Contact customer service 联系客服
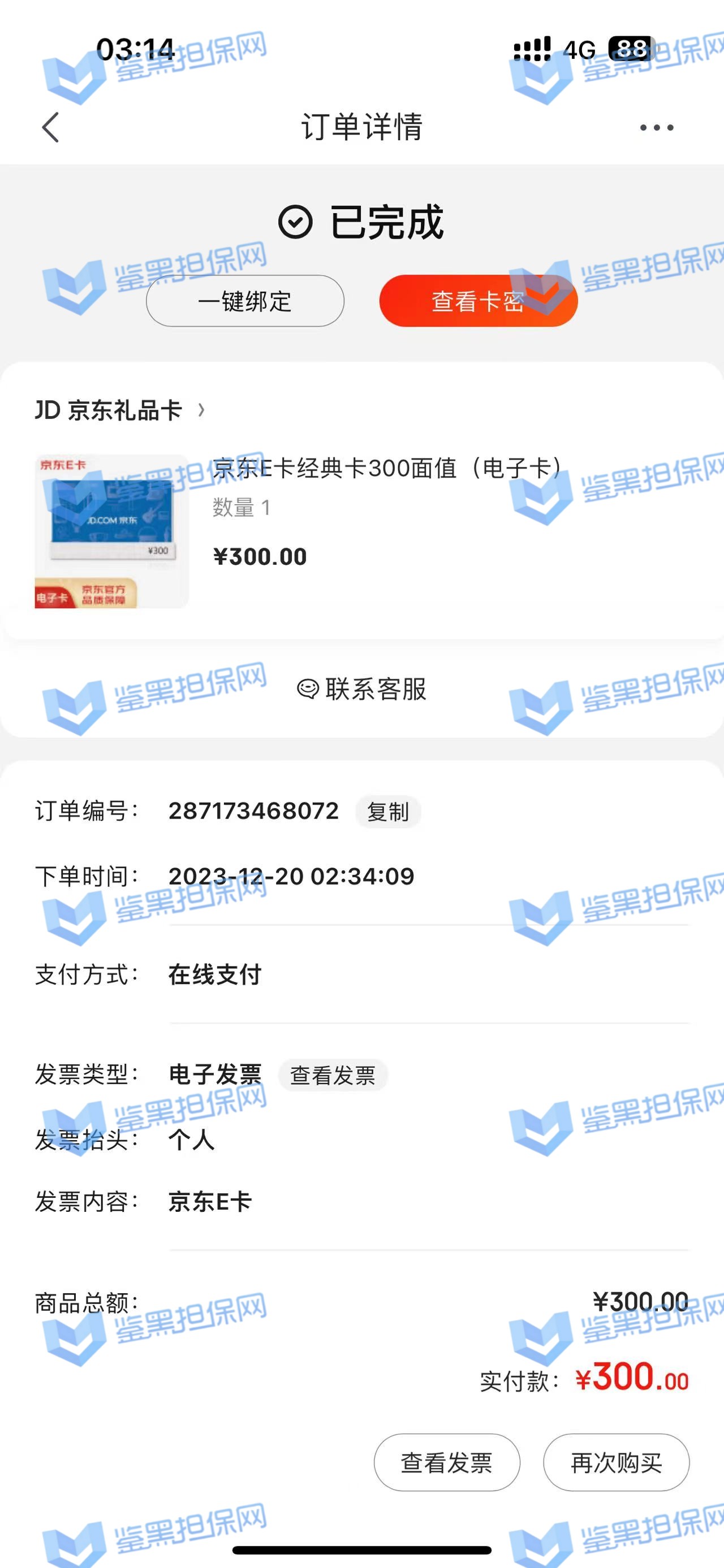The width and height of the screenshot is (724, 1568). tap(361, 689)
